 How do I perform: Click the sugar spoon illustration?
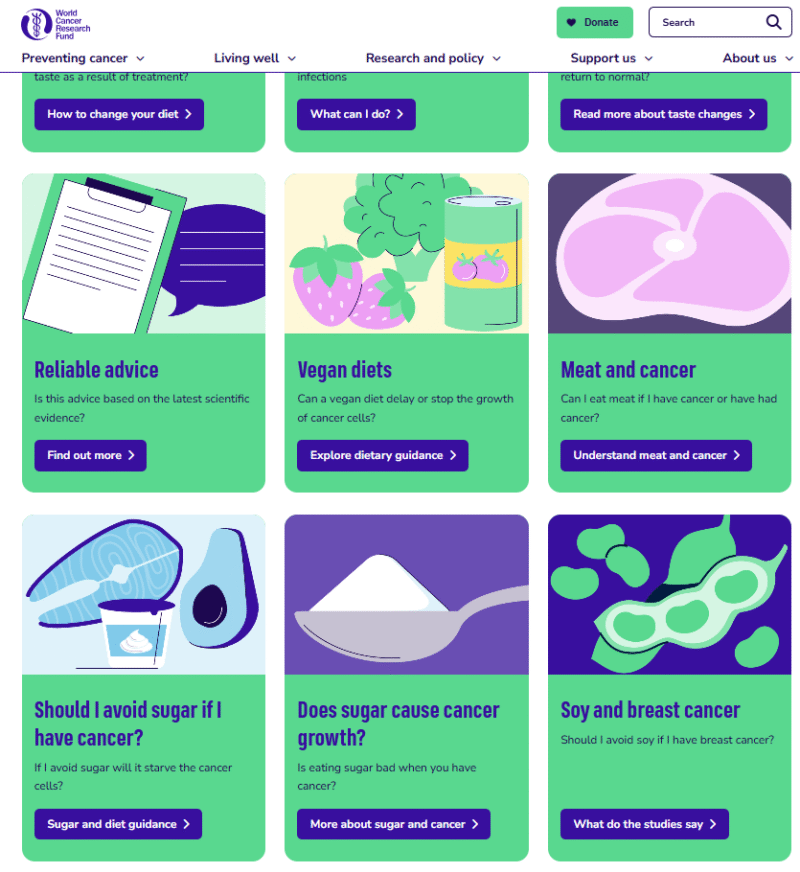[400, 595]
